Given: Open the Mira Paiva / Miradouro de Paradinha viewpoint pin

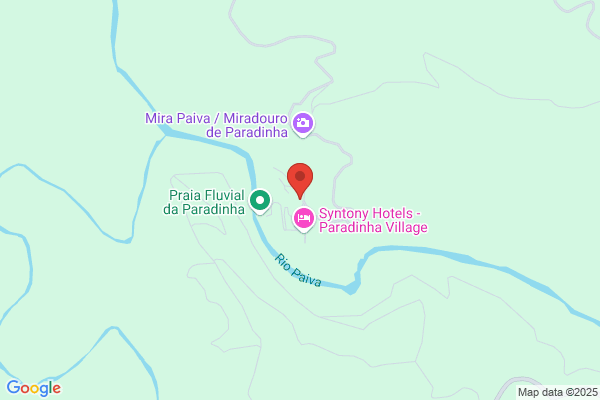Looking at the screenshot, I should coord(303,125).
